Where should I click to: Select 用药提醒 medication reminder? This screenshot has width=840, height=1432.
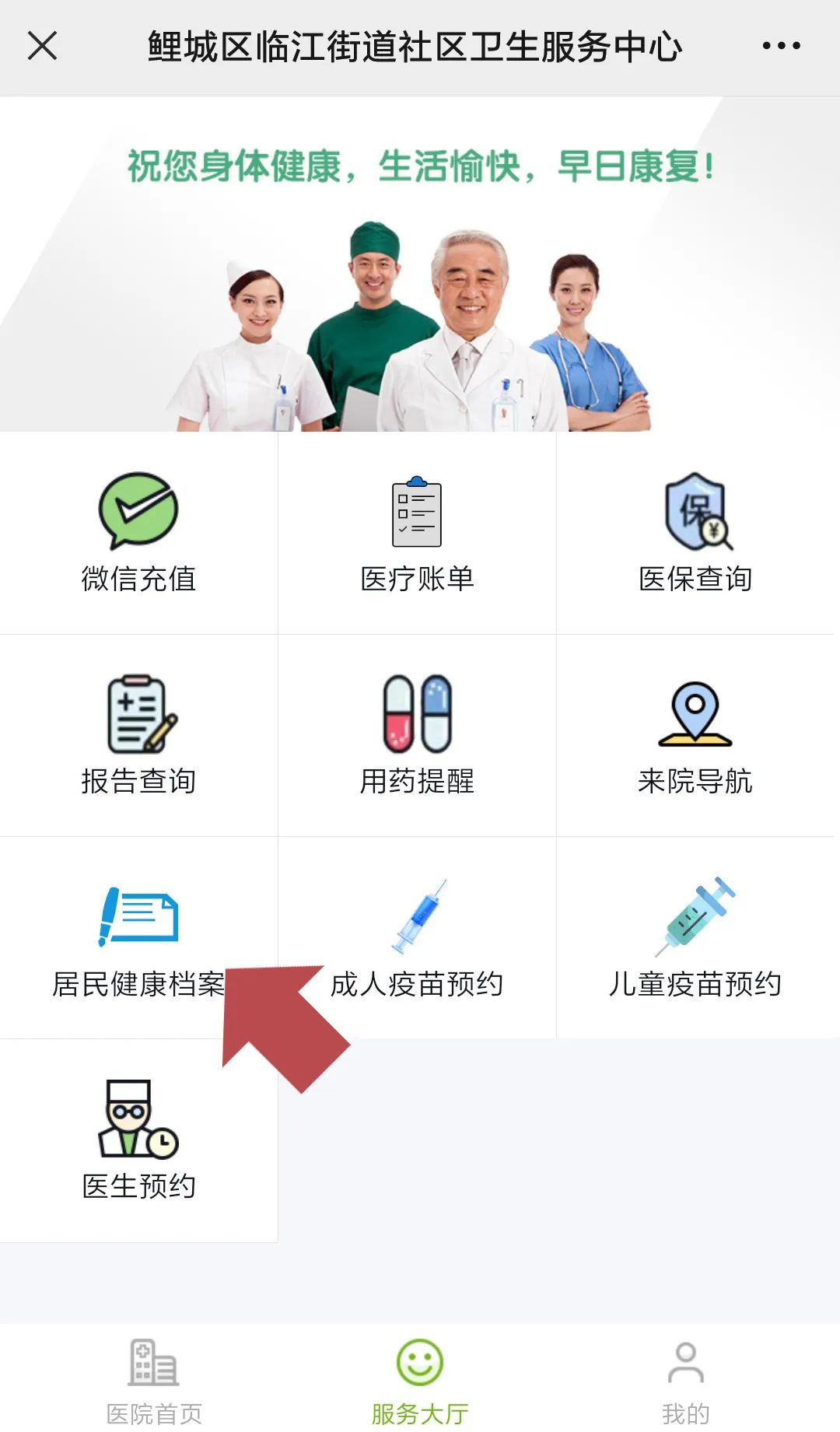click(x=417, y=736)
